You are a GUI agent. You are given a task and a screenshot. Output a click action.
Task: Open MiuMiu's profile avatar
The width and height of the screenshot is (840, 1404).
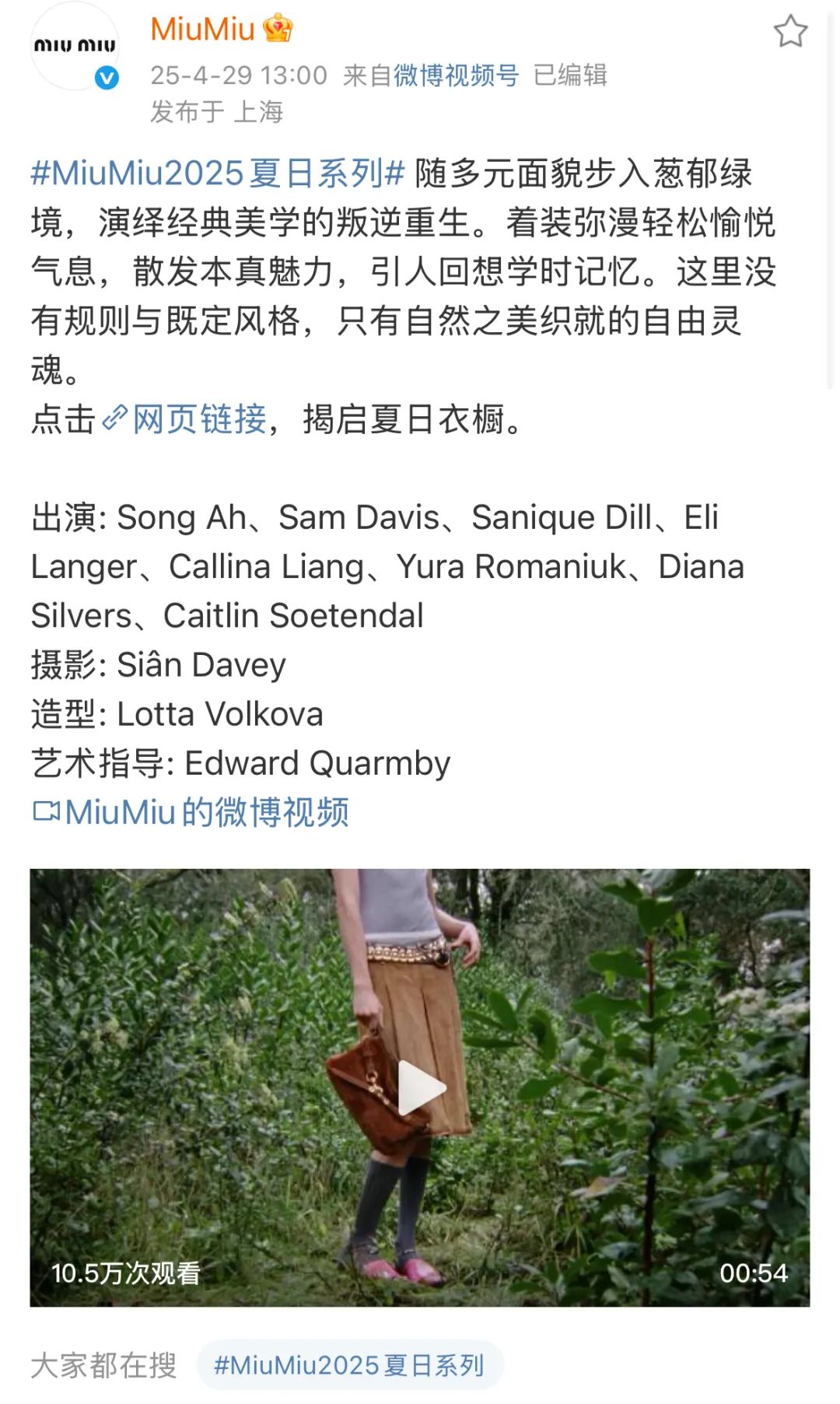coord(74,47)
